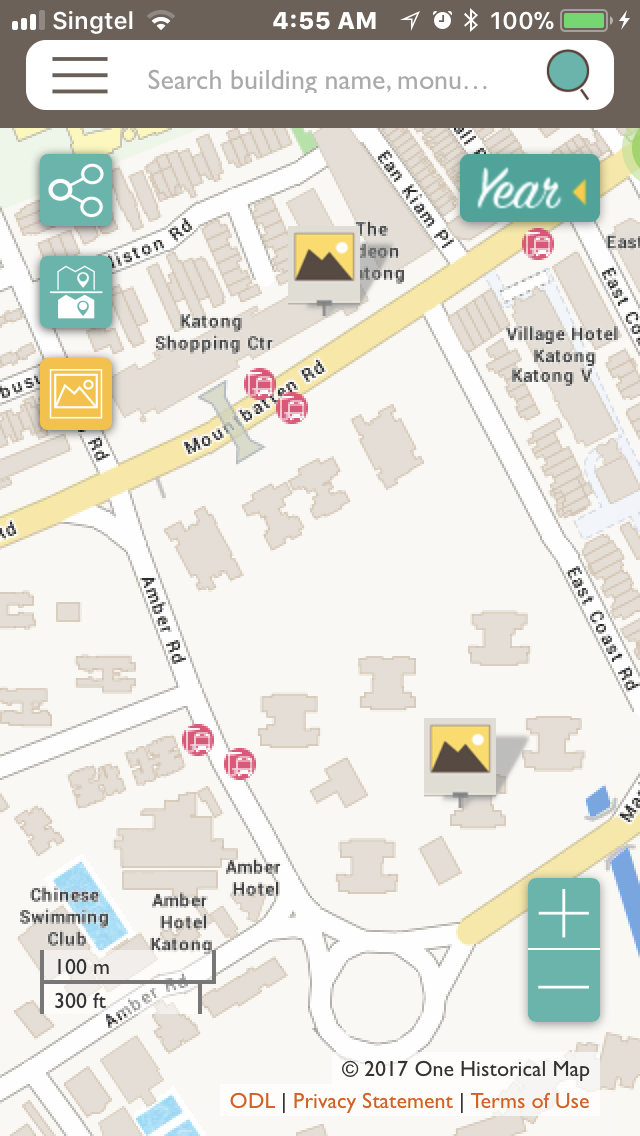640x1136 pixels.
Task: Open the map location pins button
Action: [76, 292]
